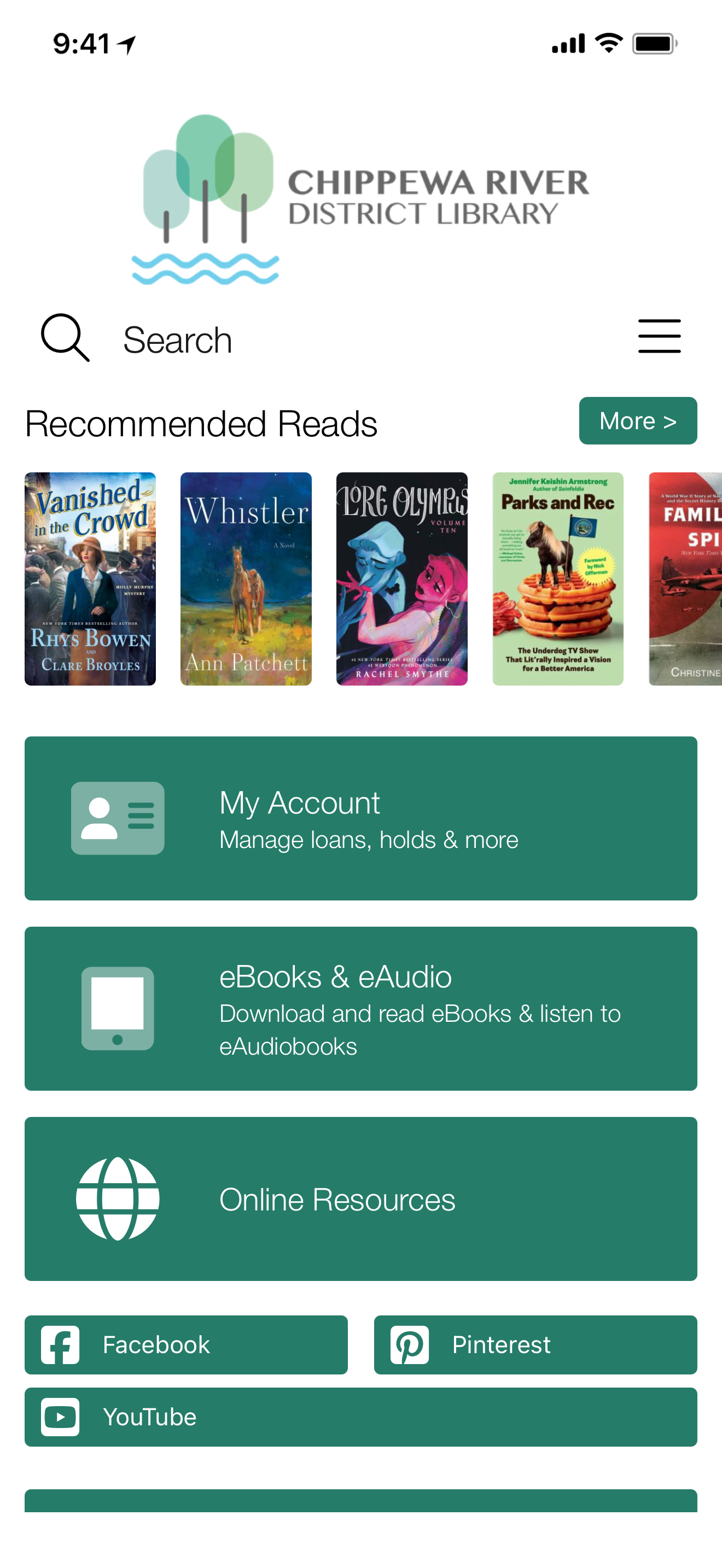The height and width of the screenshot is (1568, 722).
Task: View the Parks and Rec book
Action: [x=557, y=579]
